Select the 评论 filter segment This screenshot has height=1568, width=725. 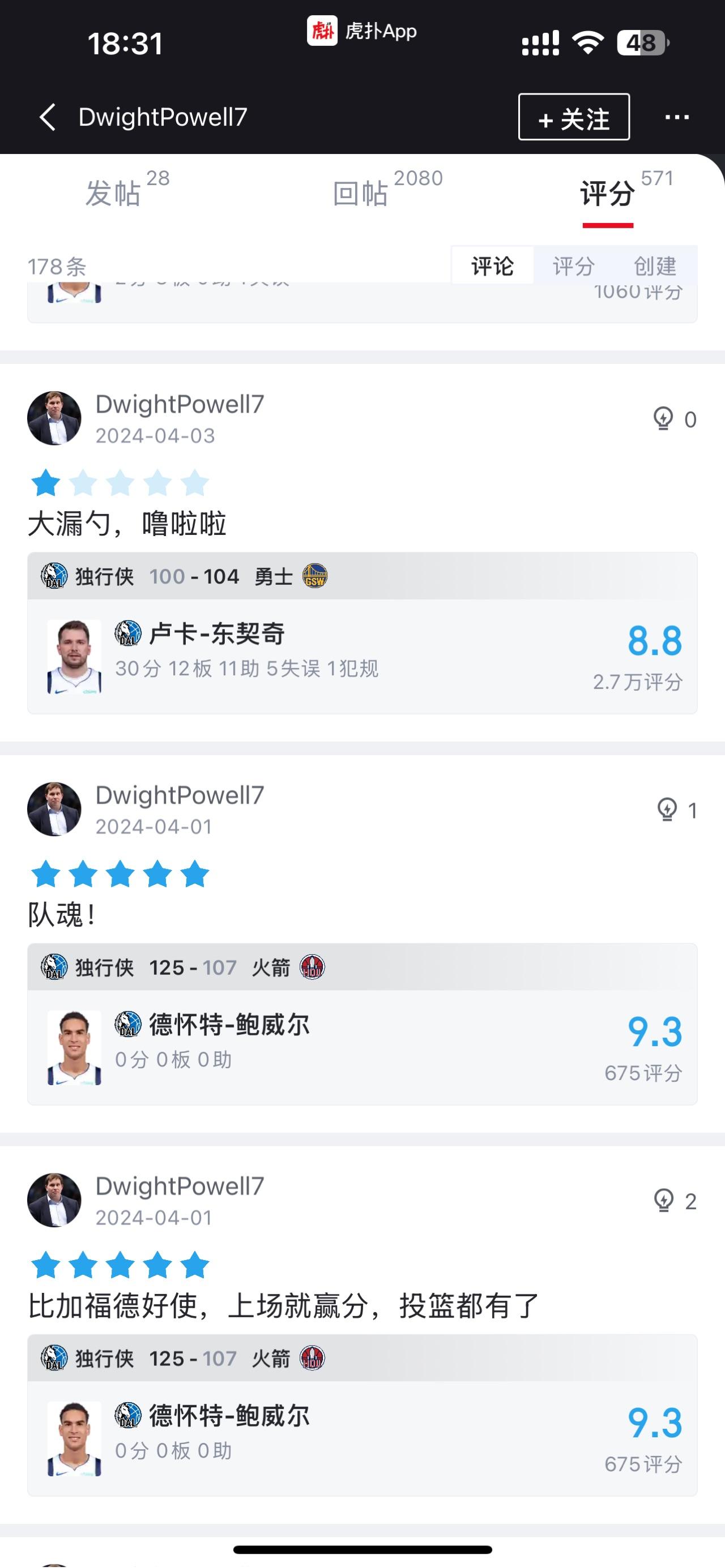[x=492, y=266]
